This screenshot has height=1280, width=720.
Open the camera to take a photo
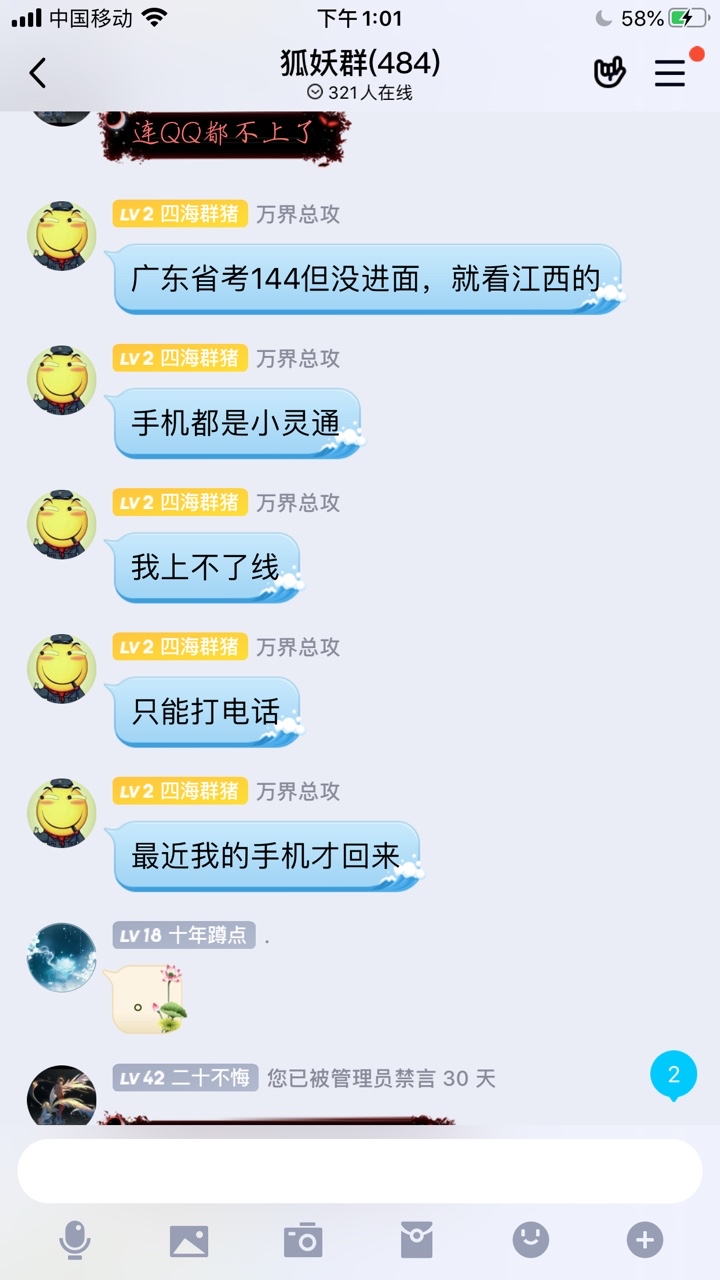point(303,1241)
